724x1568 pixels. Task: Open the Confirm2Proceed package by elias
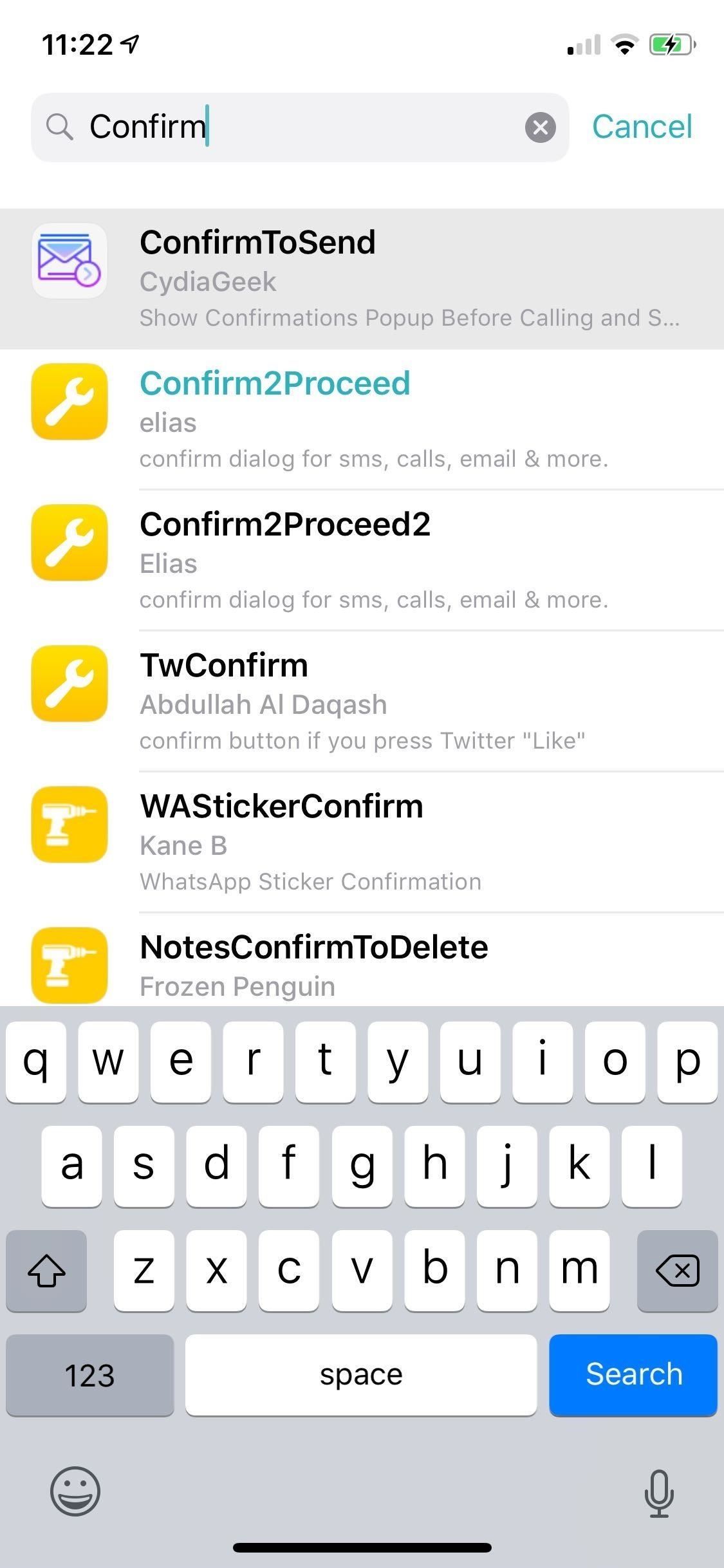click(360, 420)
